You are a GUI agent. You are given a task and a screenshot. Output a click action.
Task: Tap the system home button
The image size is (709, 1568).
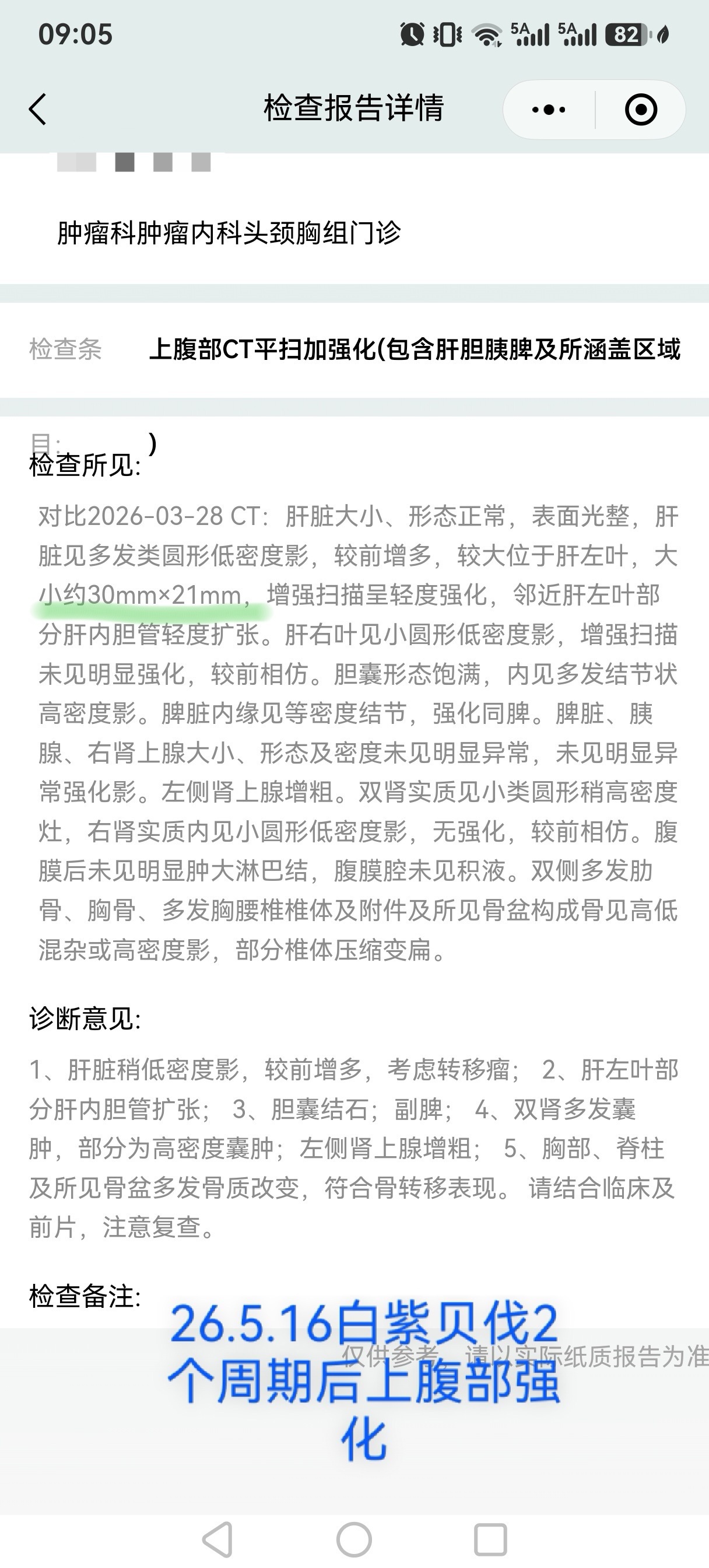click(x=354, y=1540)
